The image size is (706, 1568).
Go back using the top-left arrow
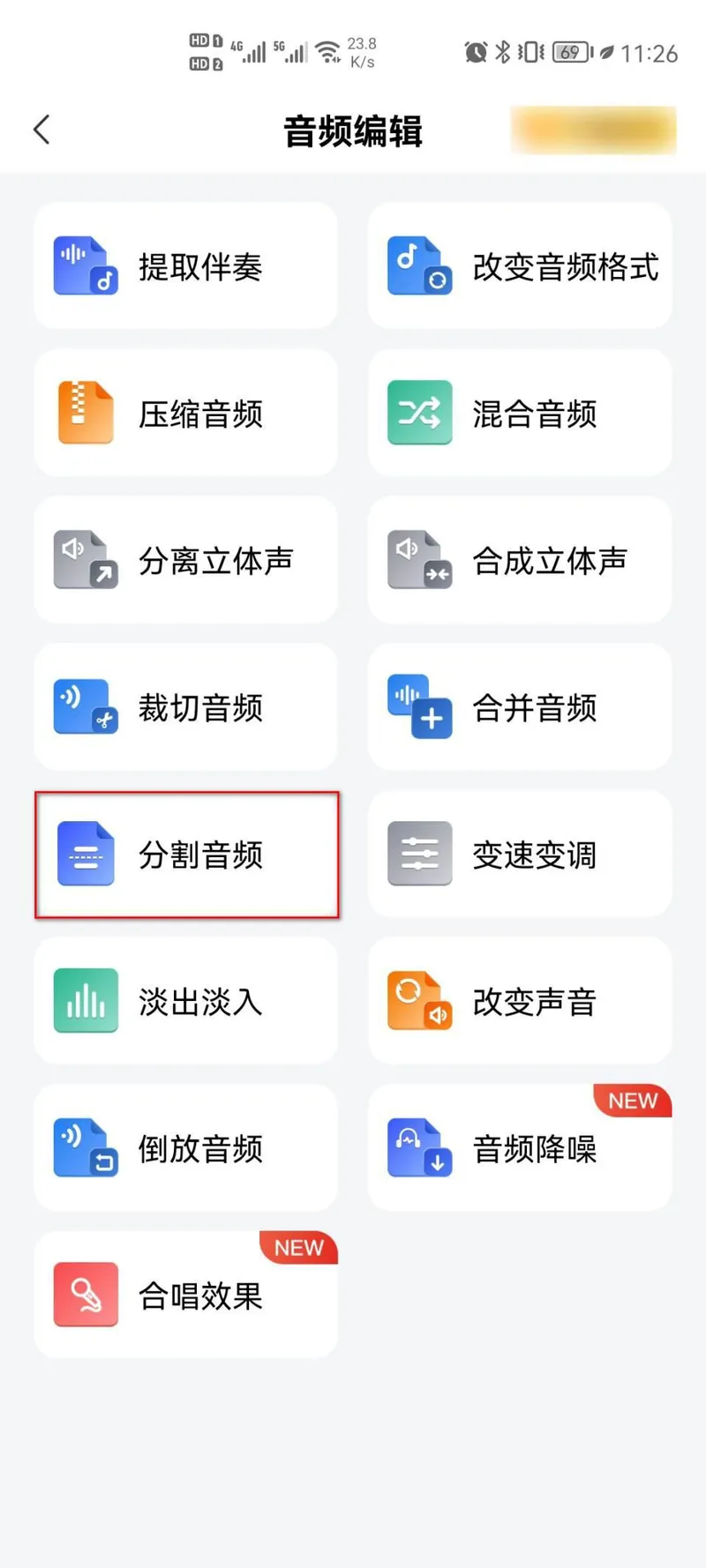41,130
